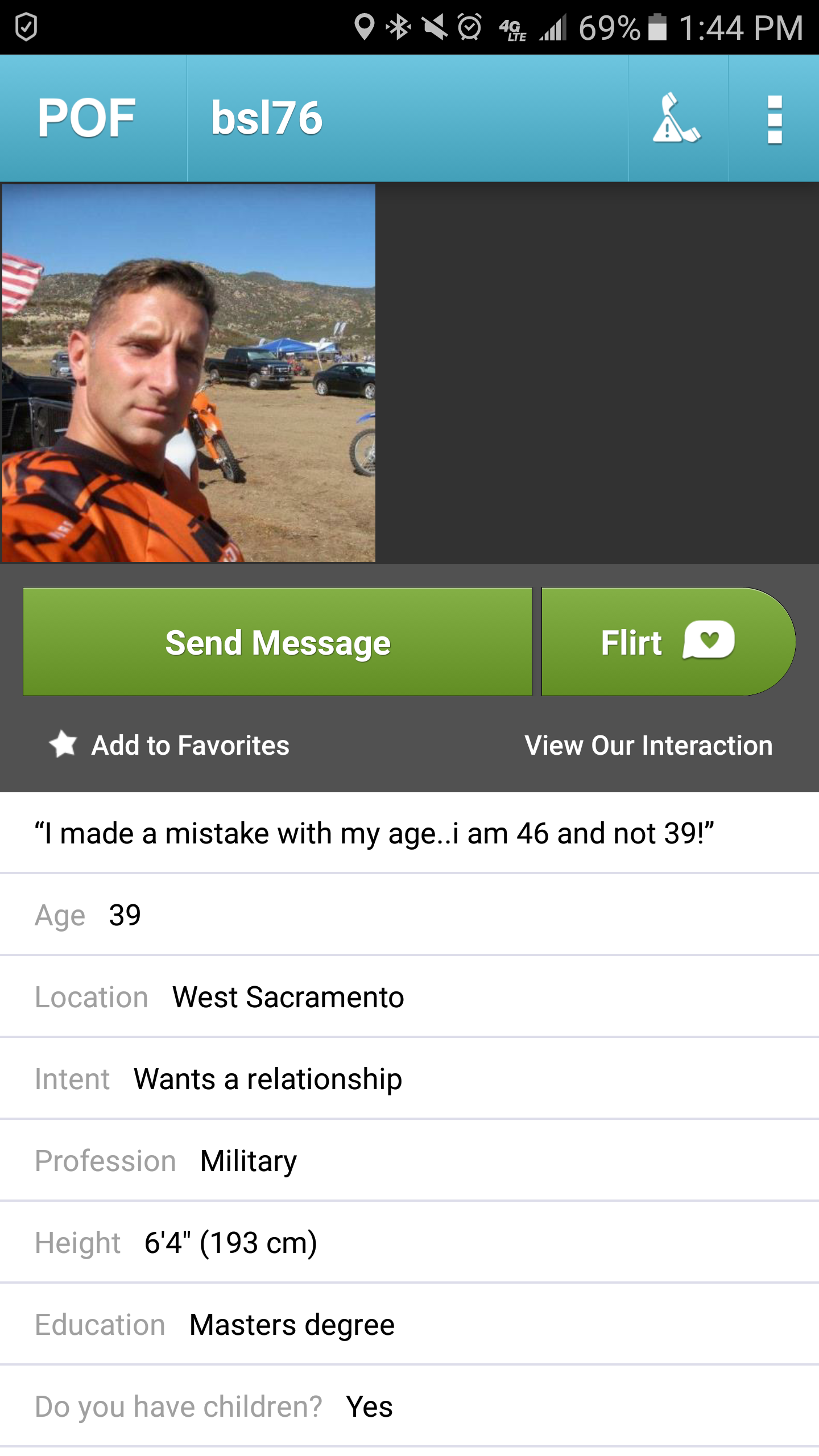Tap the POF logo to go back
Screen dimensions: 819x1456
click(x=86, y=118)
